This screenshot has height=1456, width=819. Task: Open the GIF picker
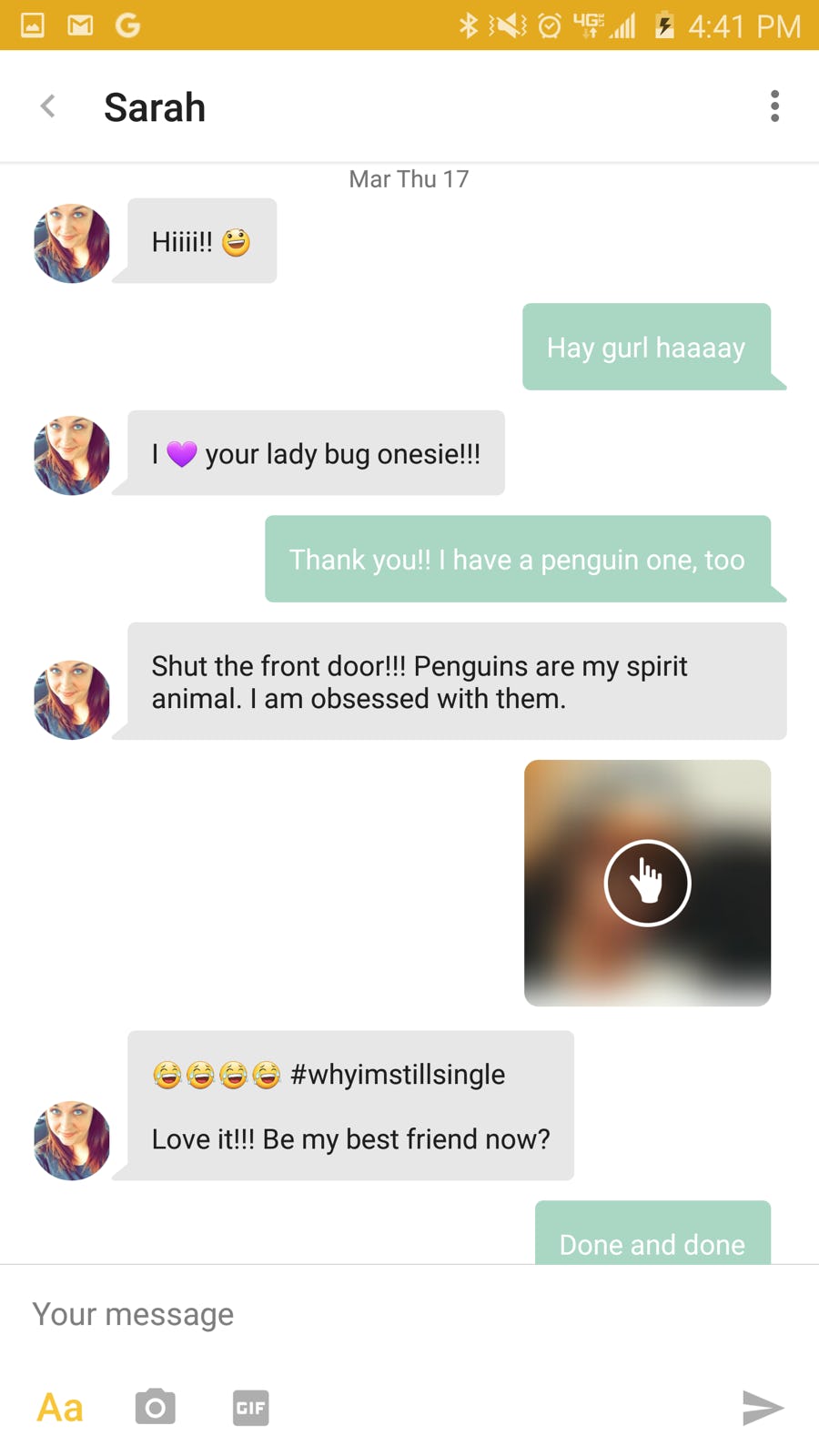click(x=250, y=1408)
